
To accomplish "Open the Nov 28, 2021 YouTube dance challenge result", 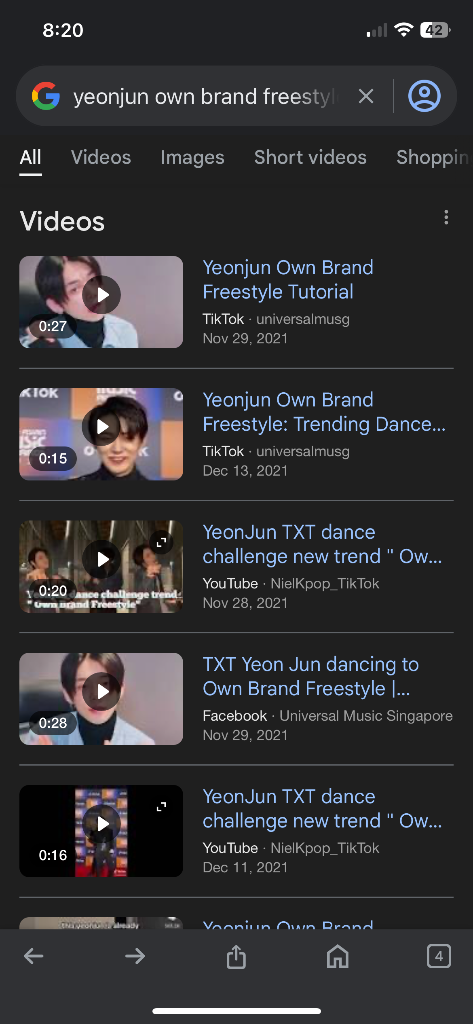I will point(323,544).
